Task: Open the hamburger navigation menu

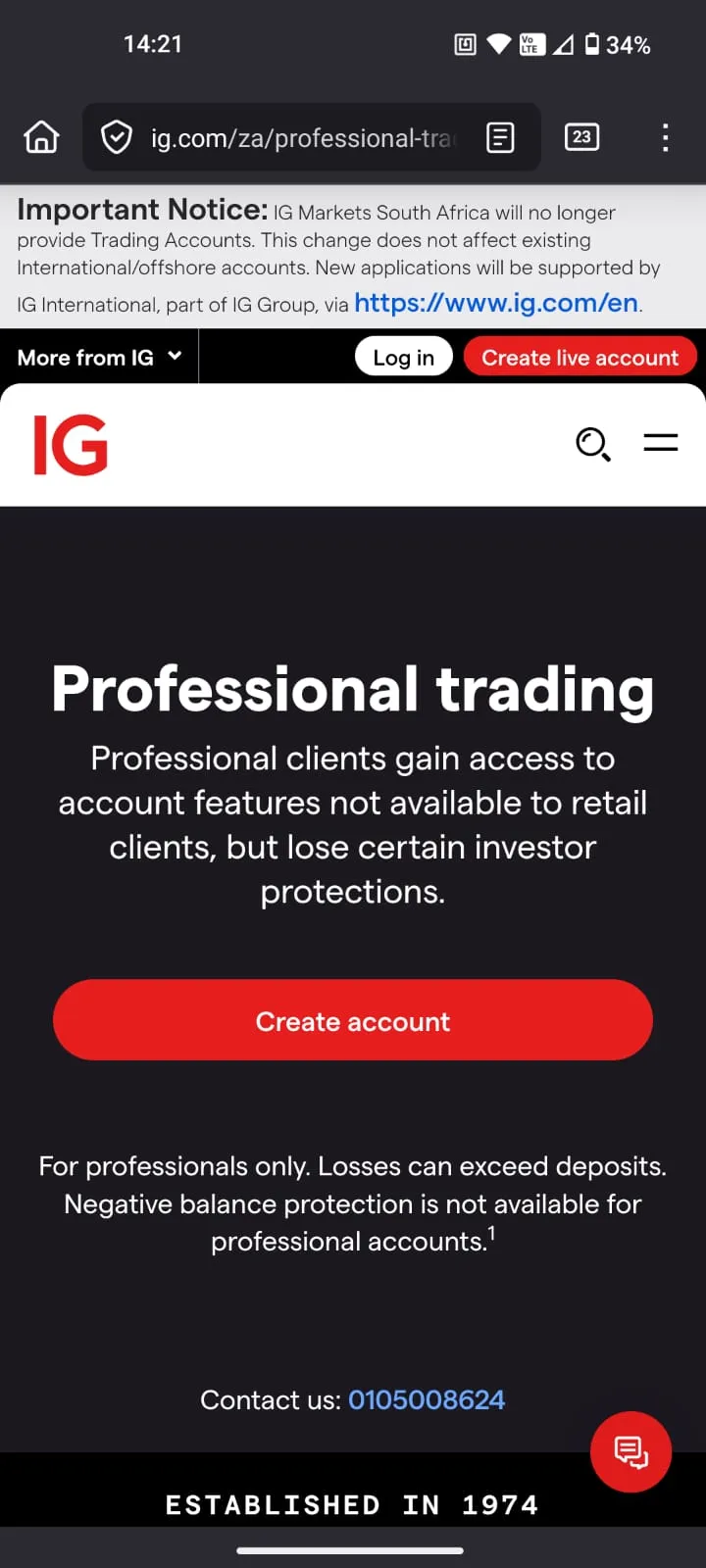Action: click(x=660, y=443)
